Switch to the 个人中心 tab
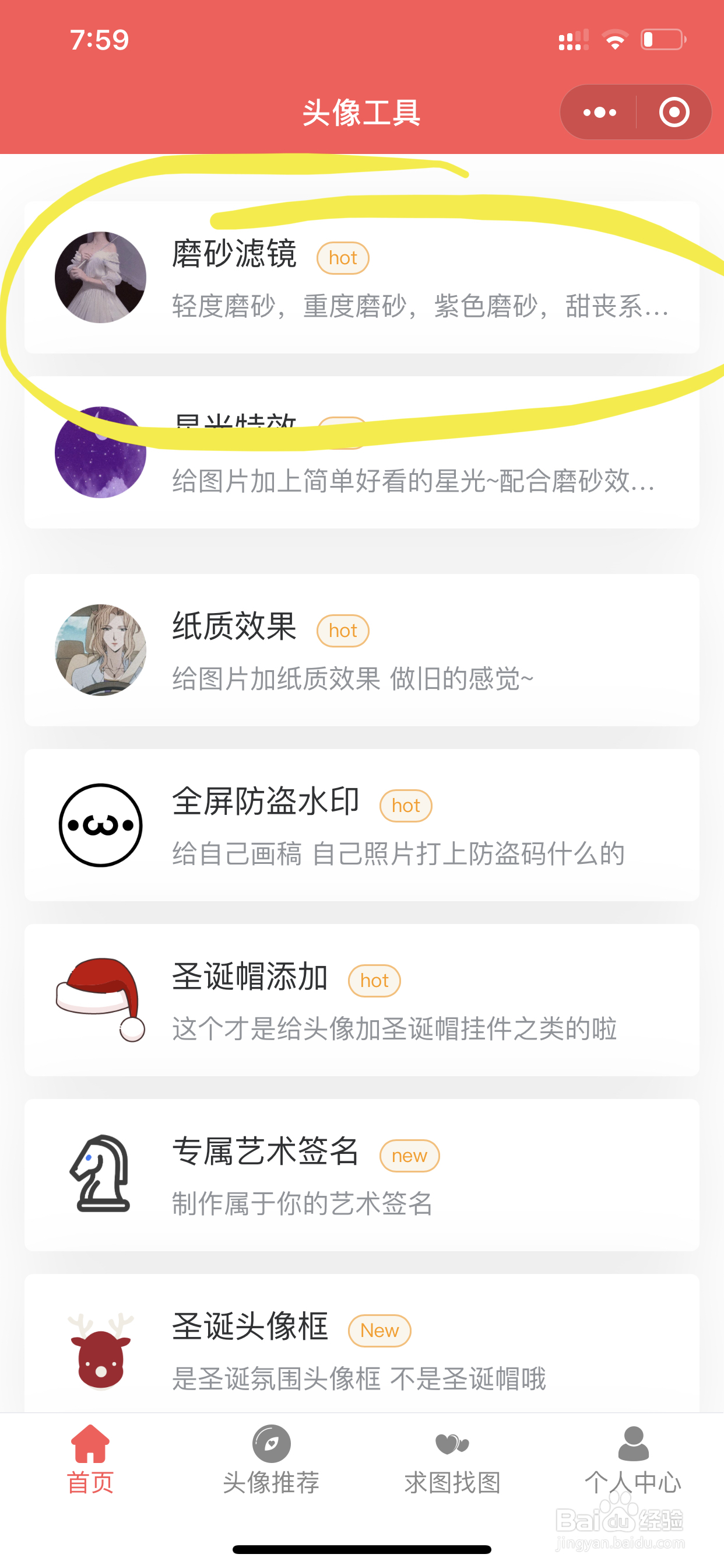 point(633,1459)
